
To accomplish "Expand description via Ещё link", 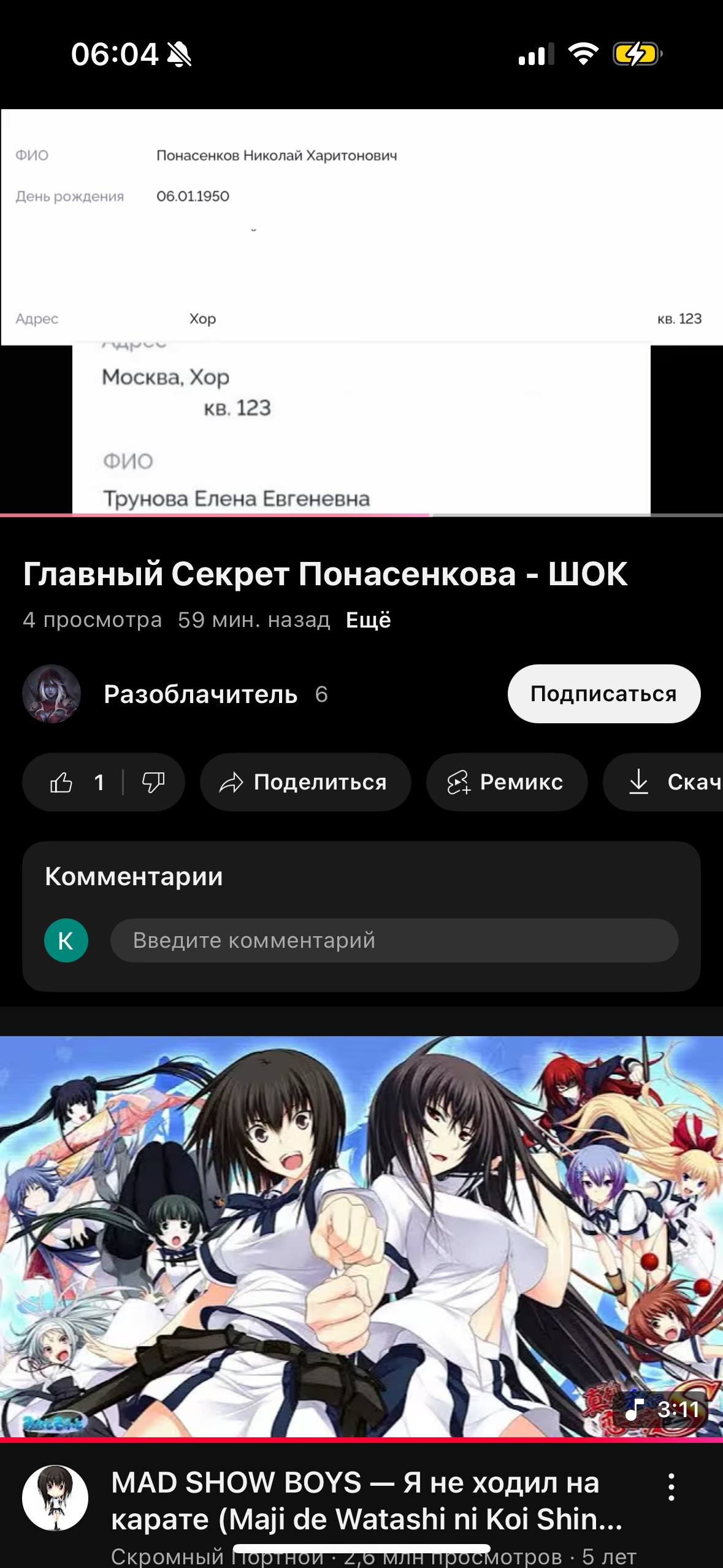I will coord(368,620).
